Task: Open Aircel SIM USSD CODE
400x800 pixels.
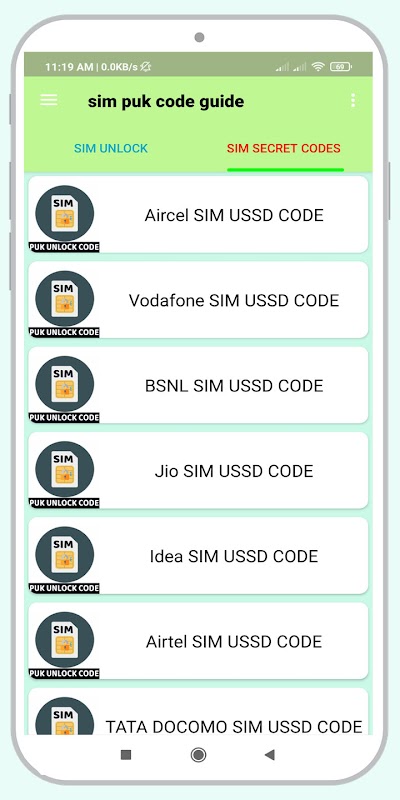Action: 198,214
